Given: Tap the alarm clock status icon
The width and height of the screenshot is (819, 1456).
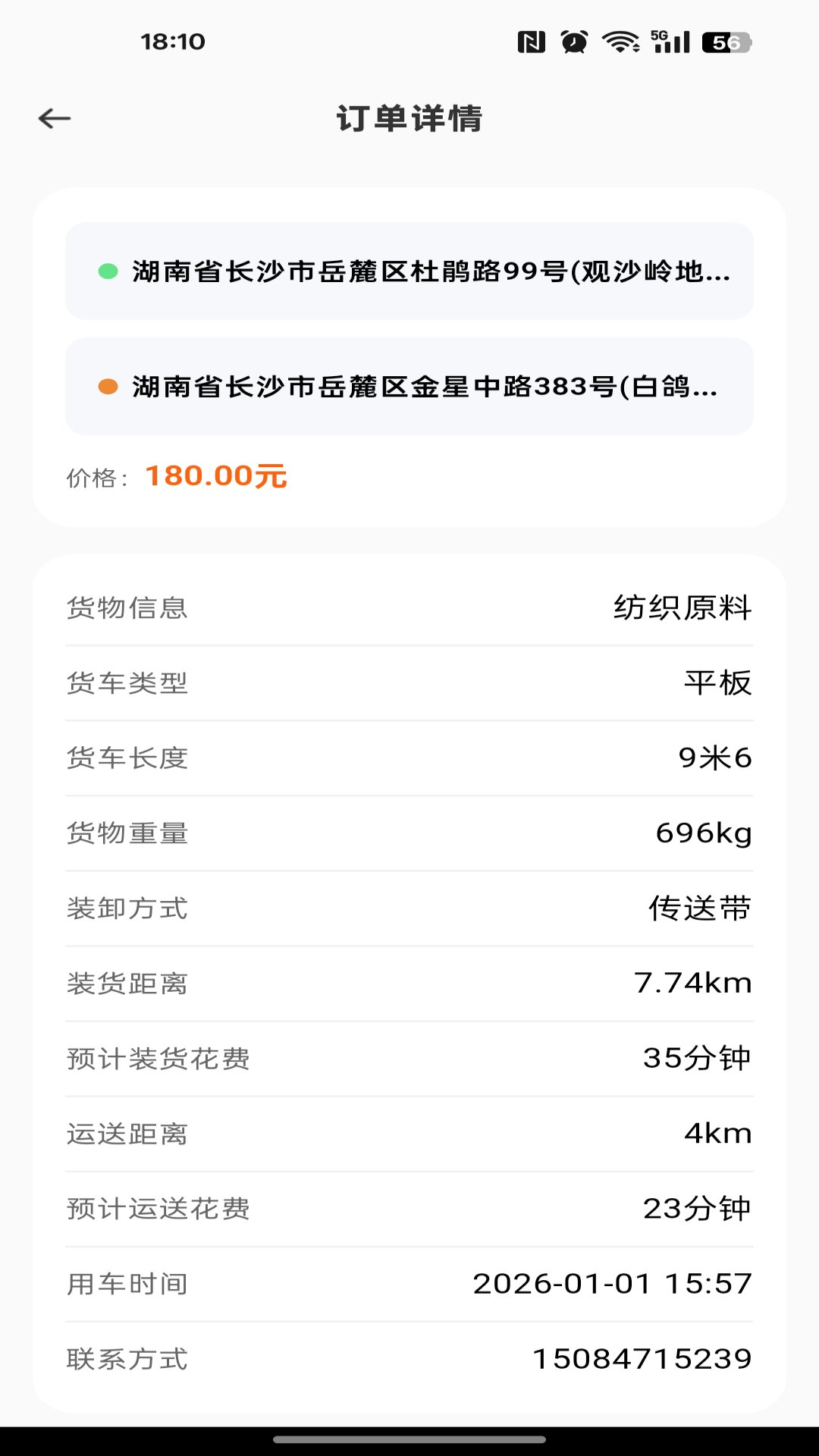Looking at the screenshot, I should tap(575, 43).
